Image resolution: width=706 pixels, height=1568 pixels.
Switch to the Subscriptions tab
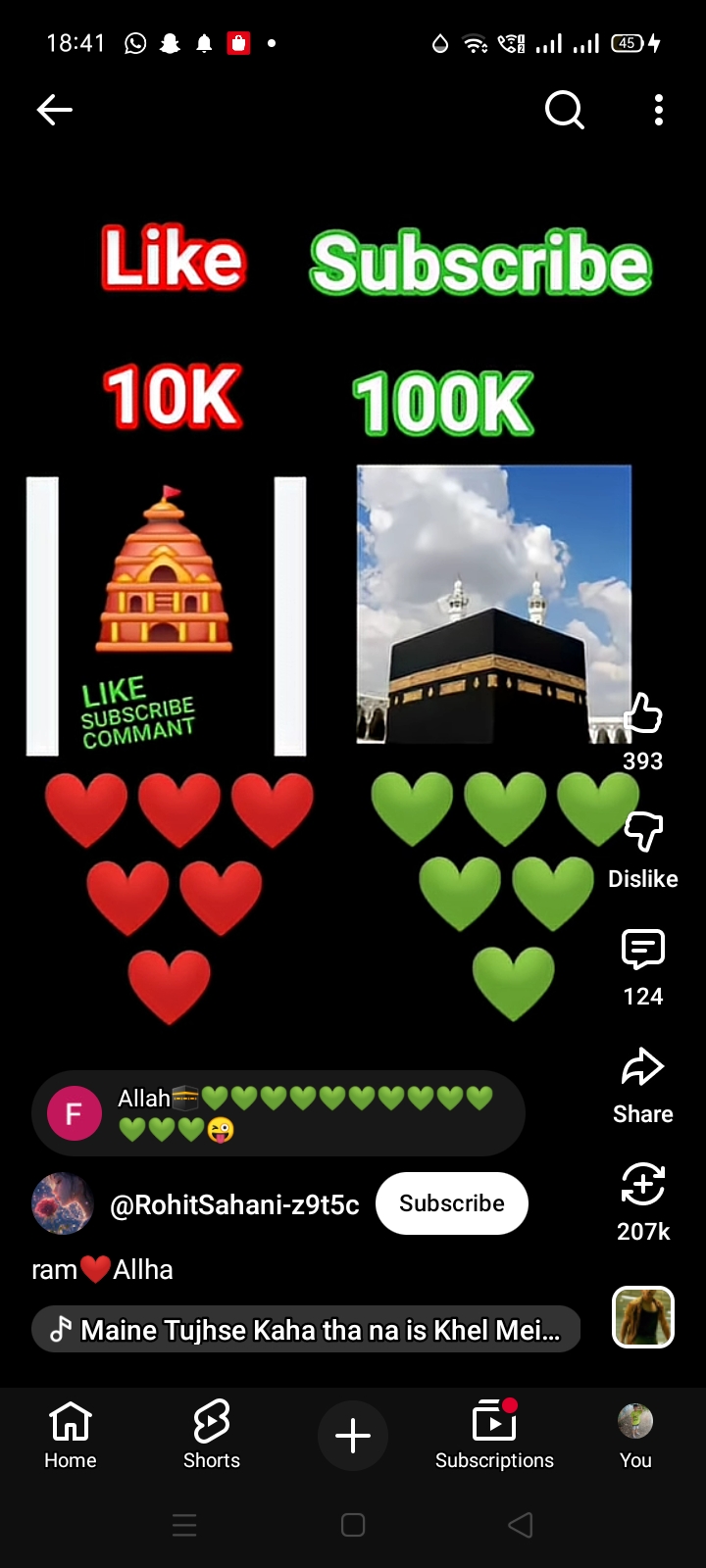[494, 1435]
